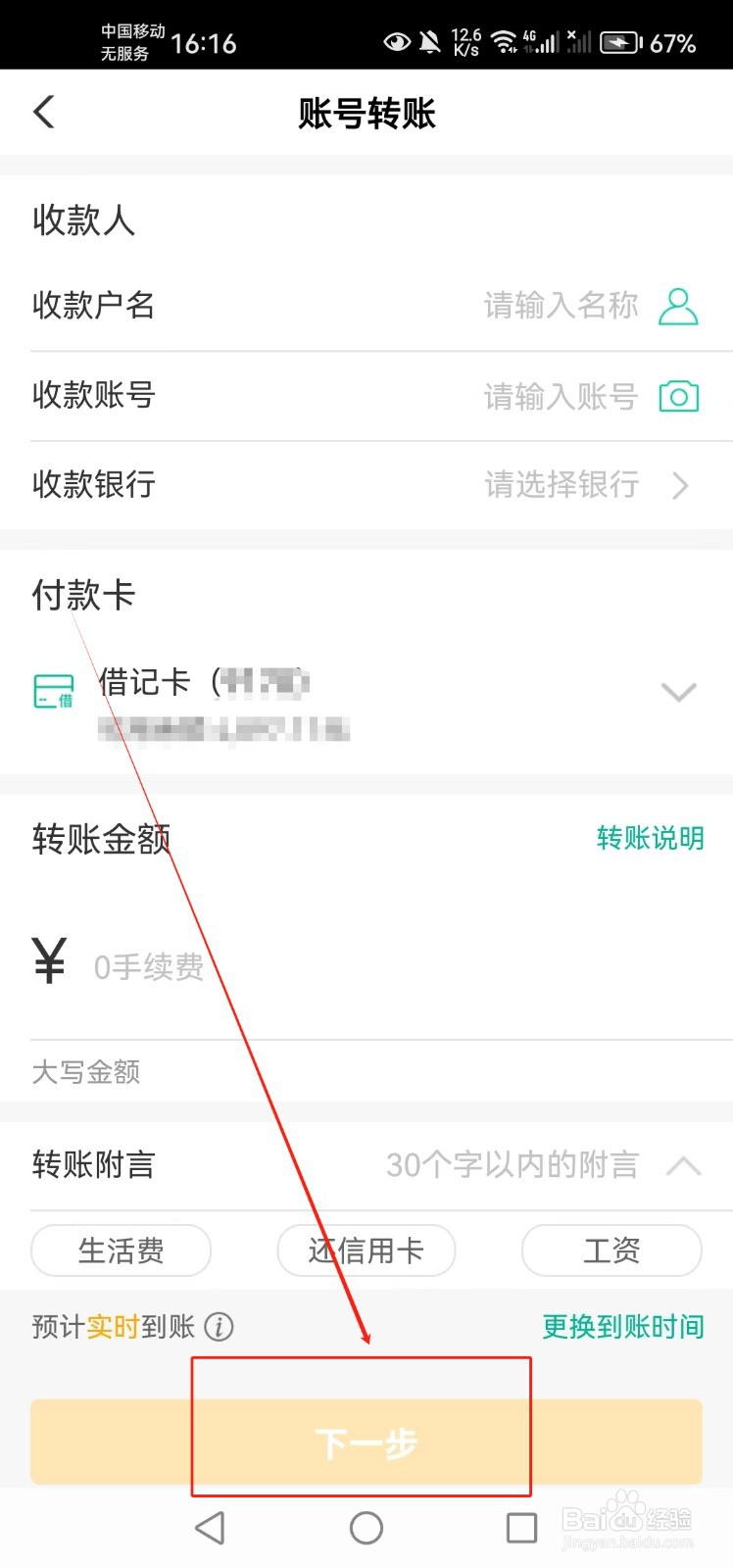Click the back arrow on the title bar
733x1568 pixels.
pyautogui.click(x=43, y=112)
